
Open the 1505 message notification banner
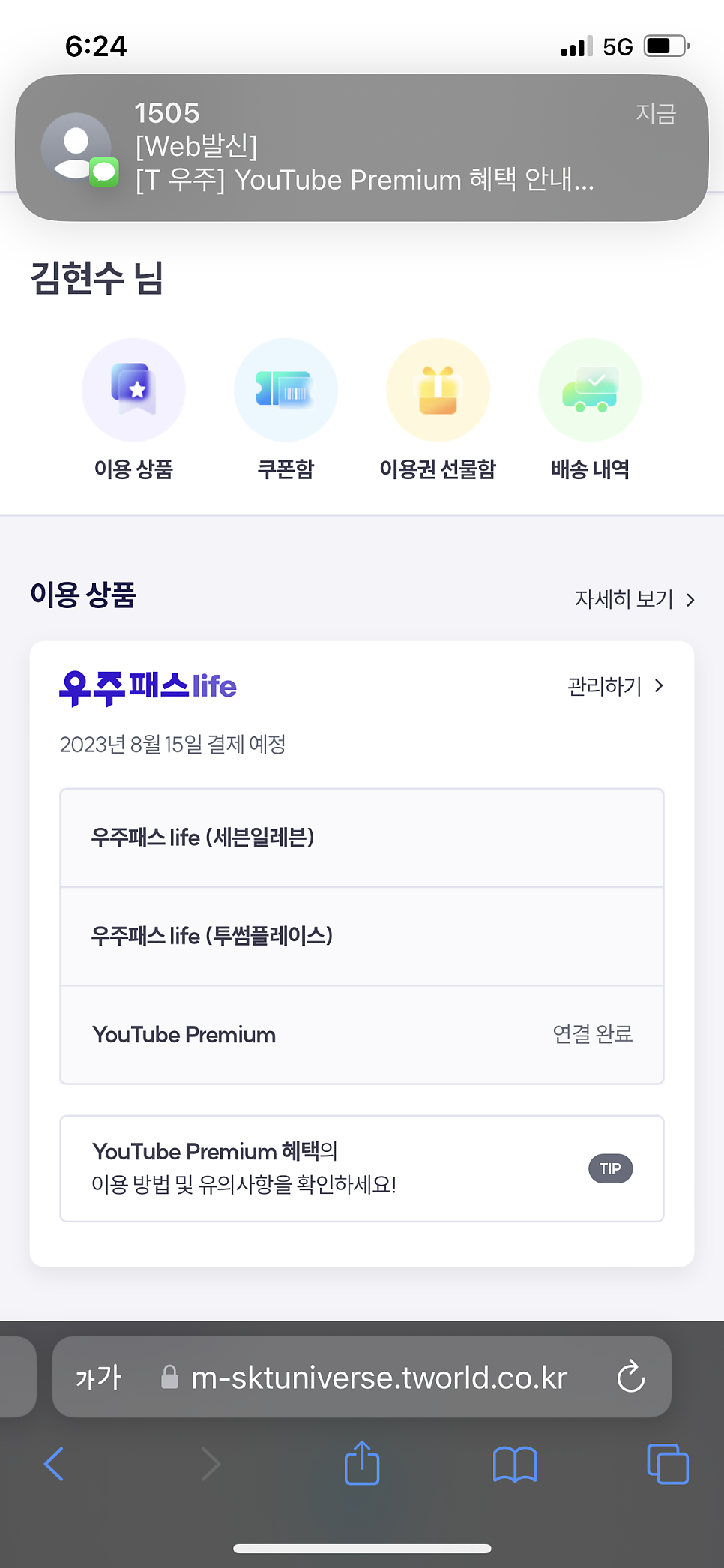pos(362,148)
